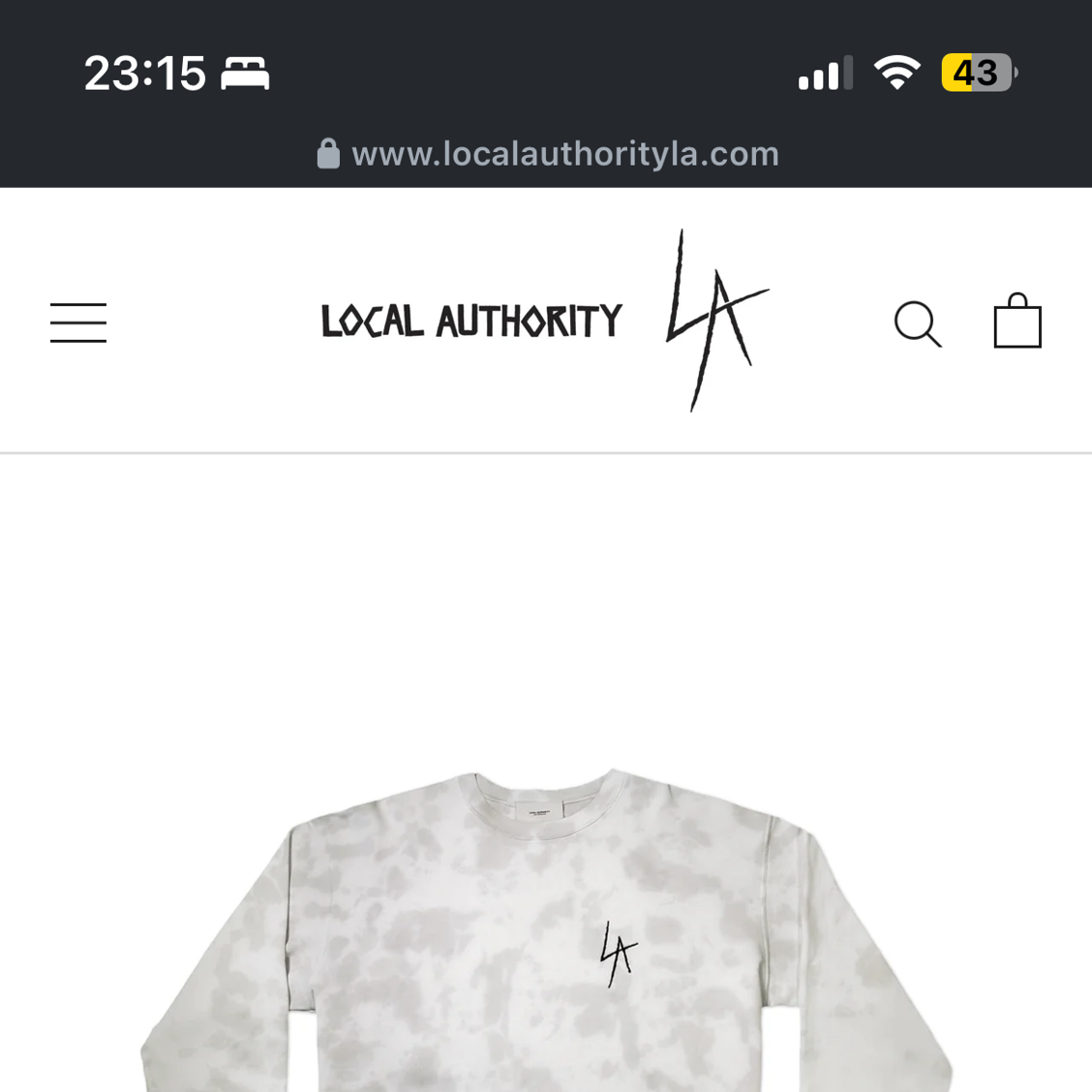Open the tie-dye sweatshirt product image

click(547, 929)
